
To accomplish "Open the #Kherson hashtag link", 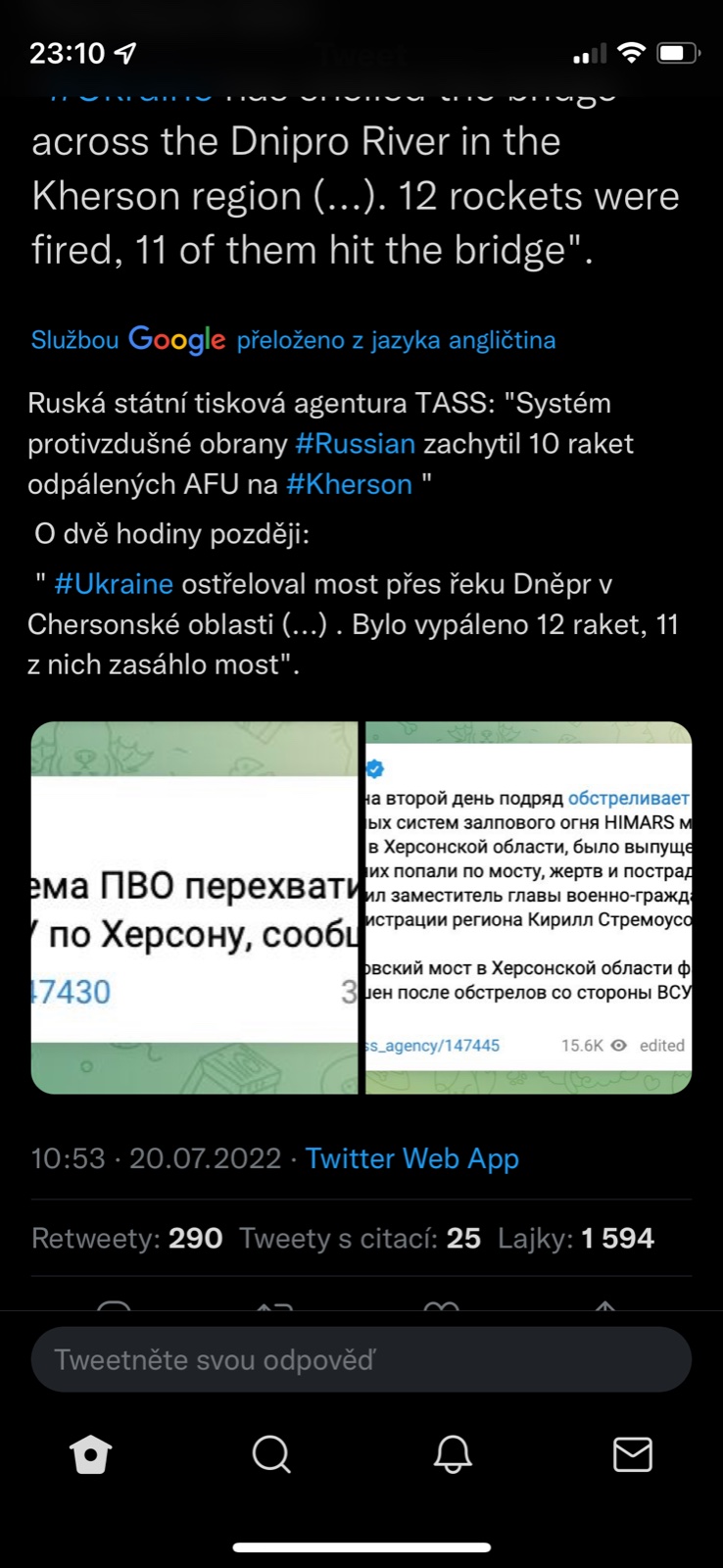I will [349, 484].
